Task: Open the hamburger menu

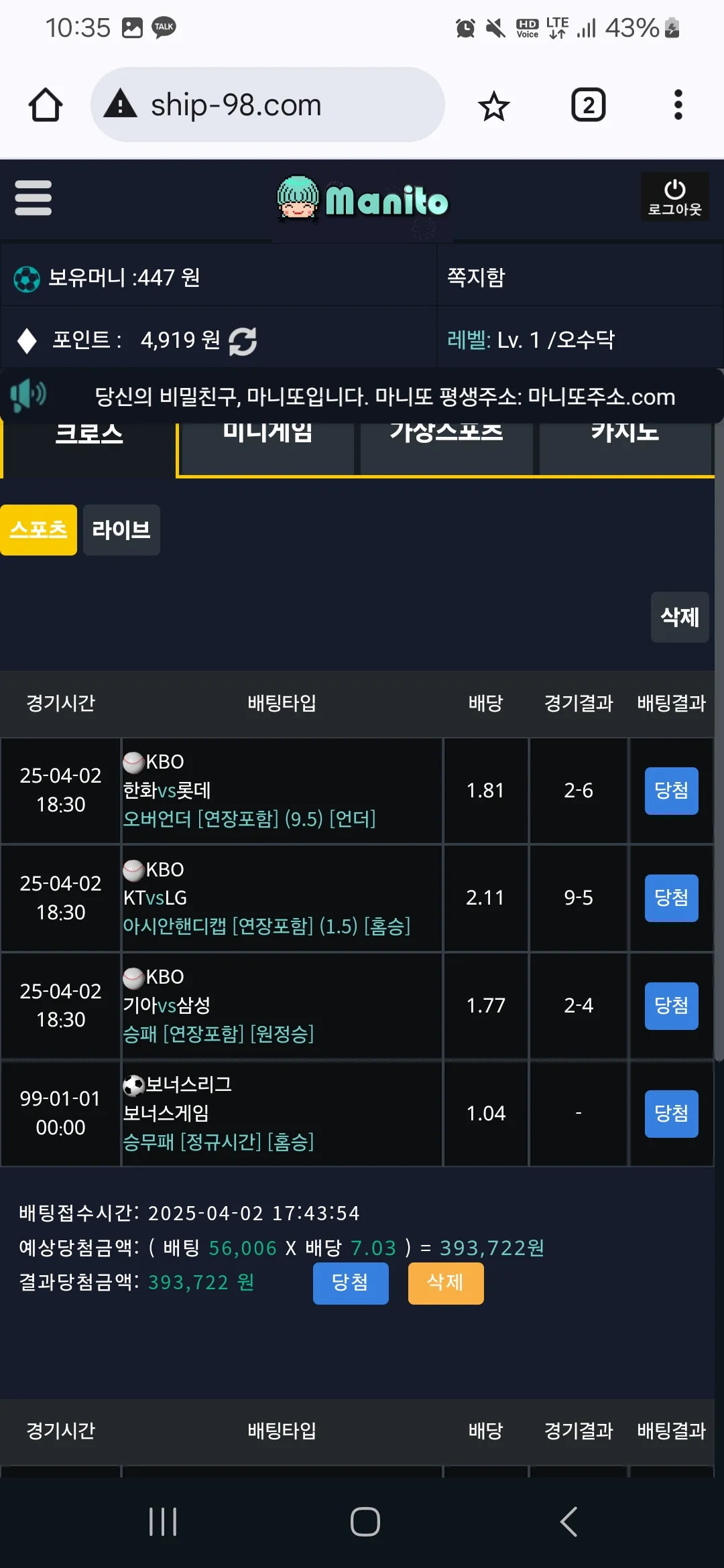Action: (34, 198)
